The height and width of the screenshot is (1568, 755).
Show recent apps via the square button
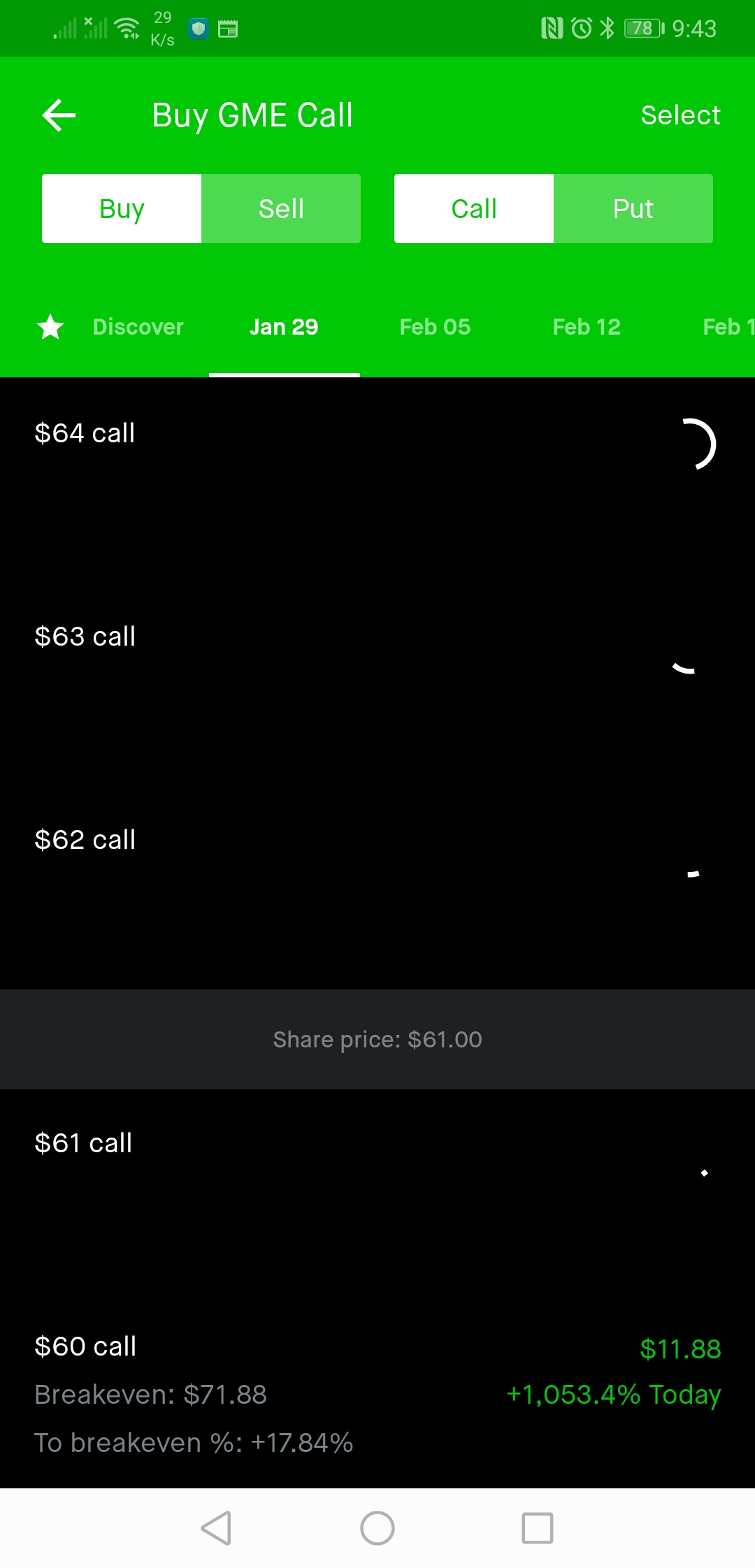pos(538,1528)
